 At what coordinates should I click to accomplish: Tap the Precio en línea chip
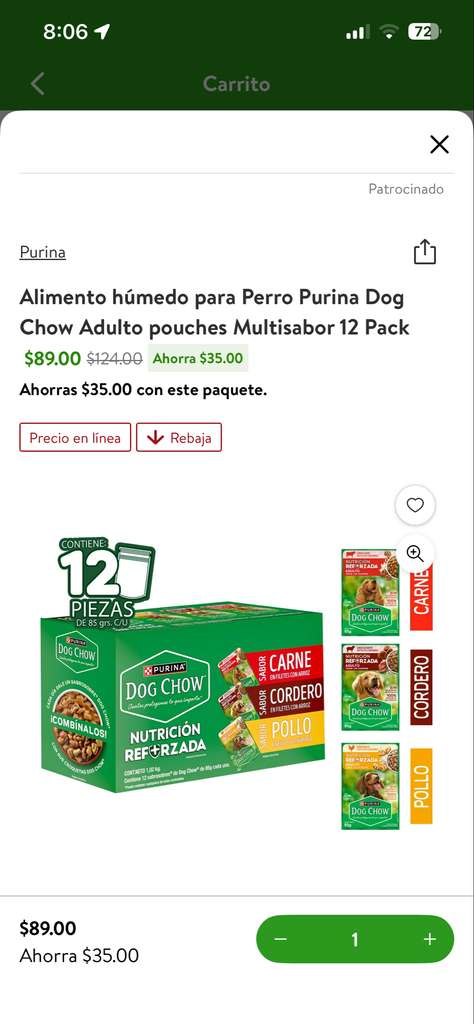pyautogui.click(x=75, y=438)
